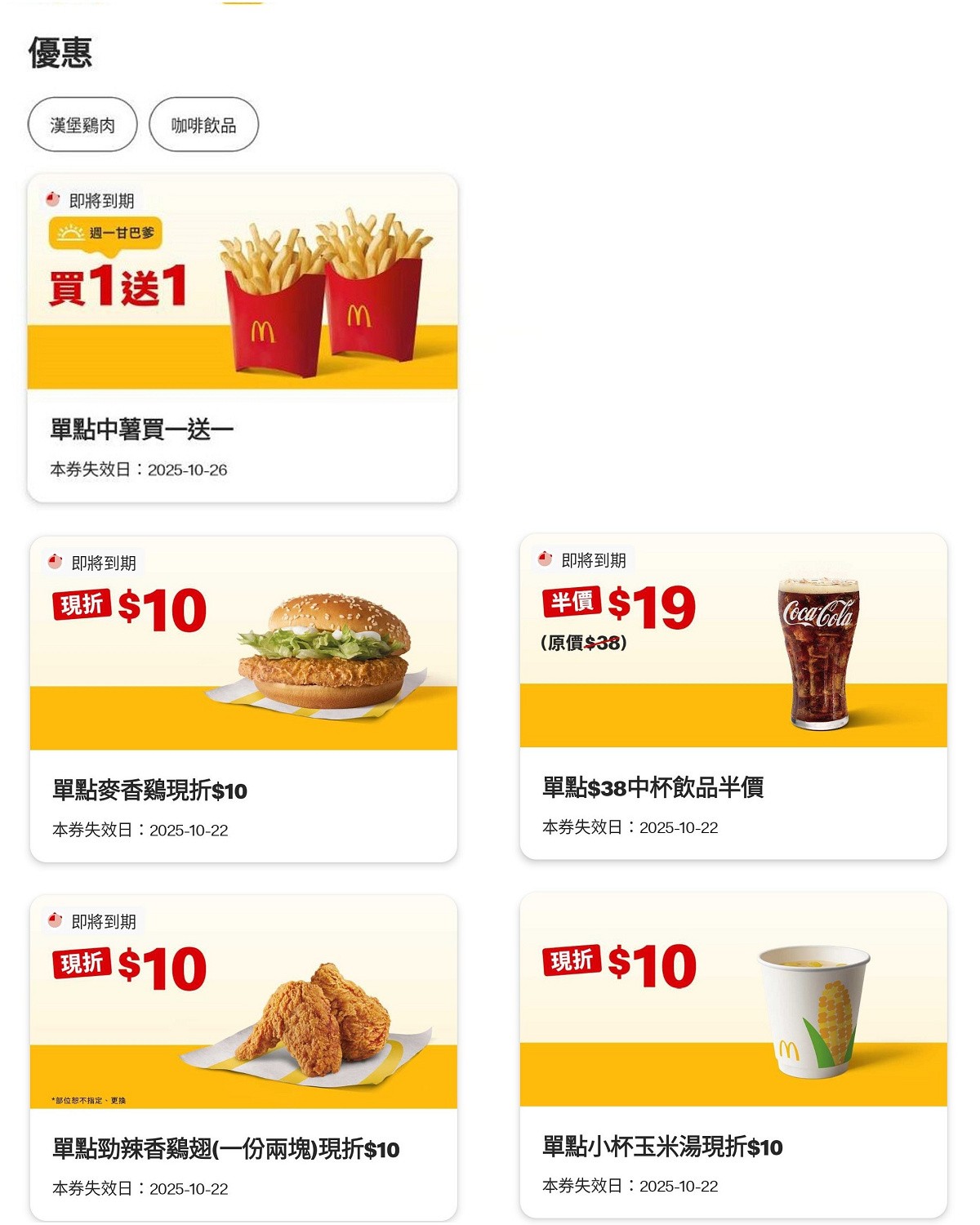Tap the 勁辣香雞翅現折$10 coupon card
Viewport: 980px width, 1225px height.
coord(243,1058)
